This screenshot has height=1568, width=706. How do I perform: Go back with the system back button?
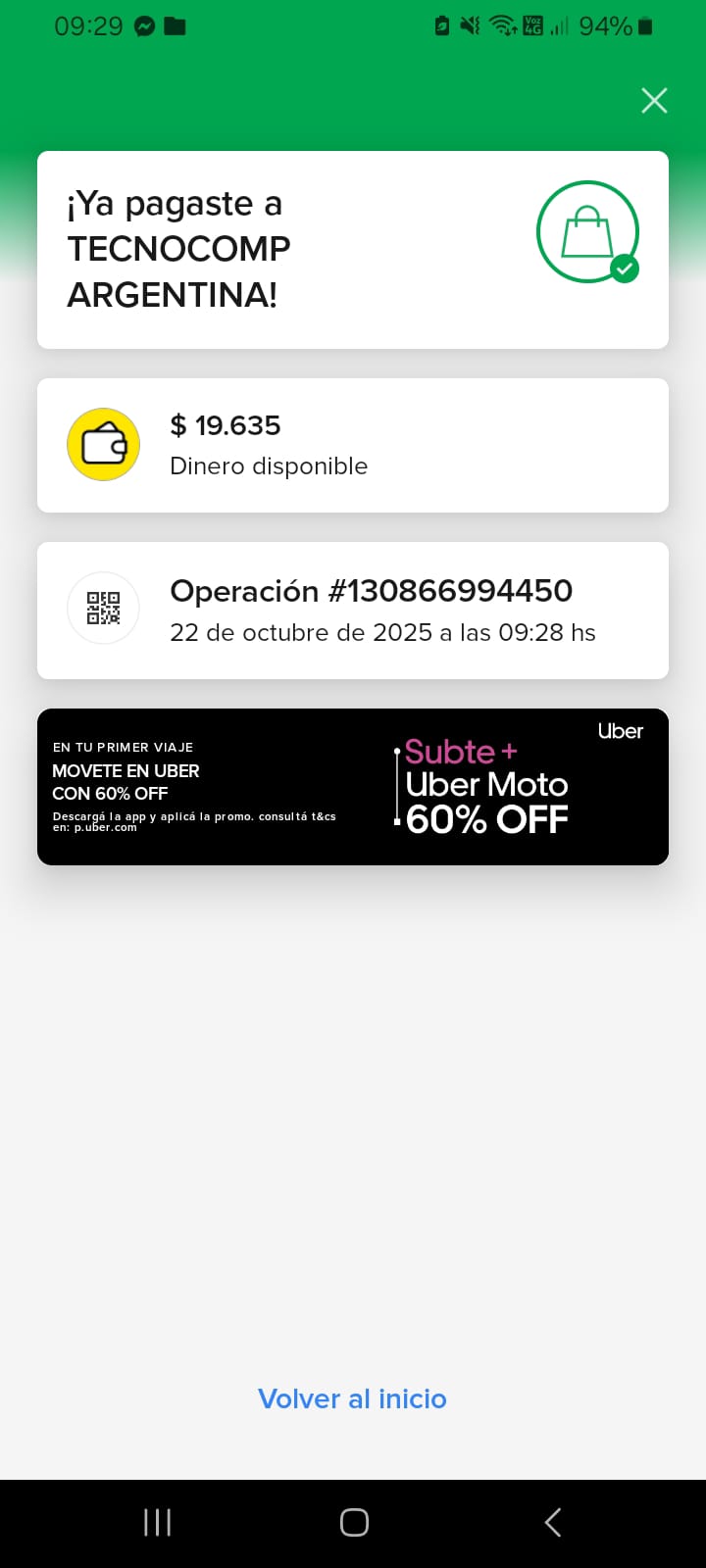pos(552,1522)
